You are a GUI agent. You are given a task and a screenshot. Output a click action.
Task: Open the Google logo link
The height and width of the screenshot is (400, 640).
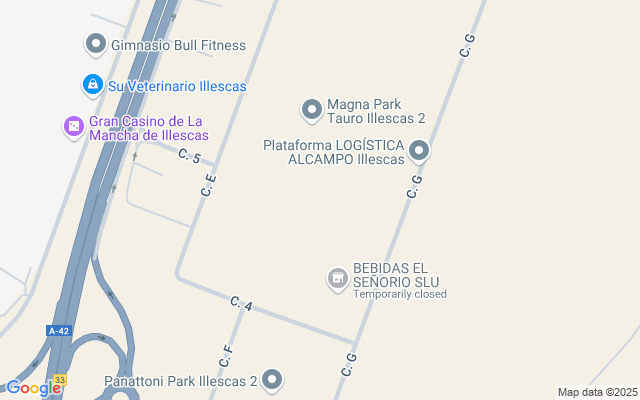[x=33, y=387]
